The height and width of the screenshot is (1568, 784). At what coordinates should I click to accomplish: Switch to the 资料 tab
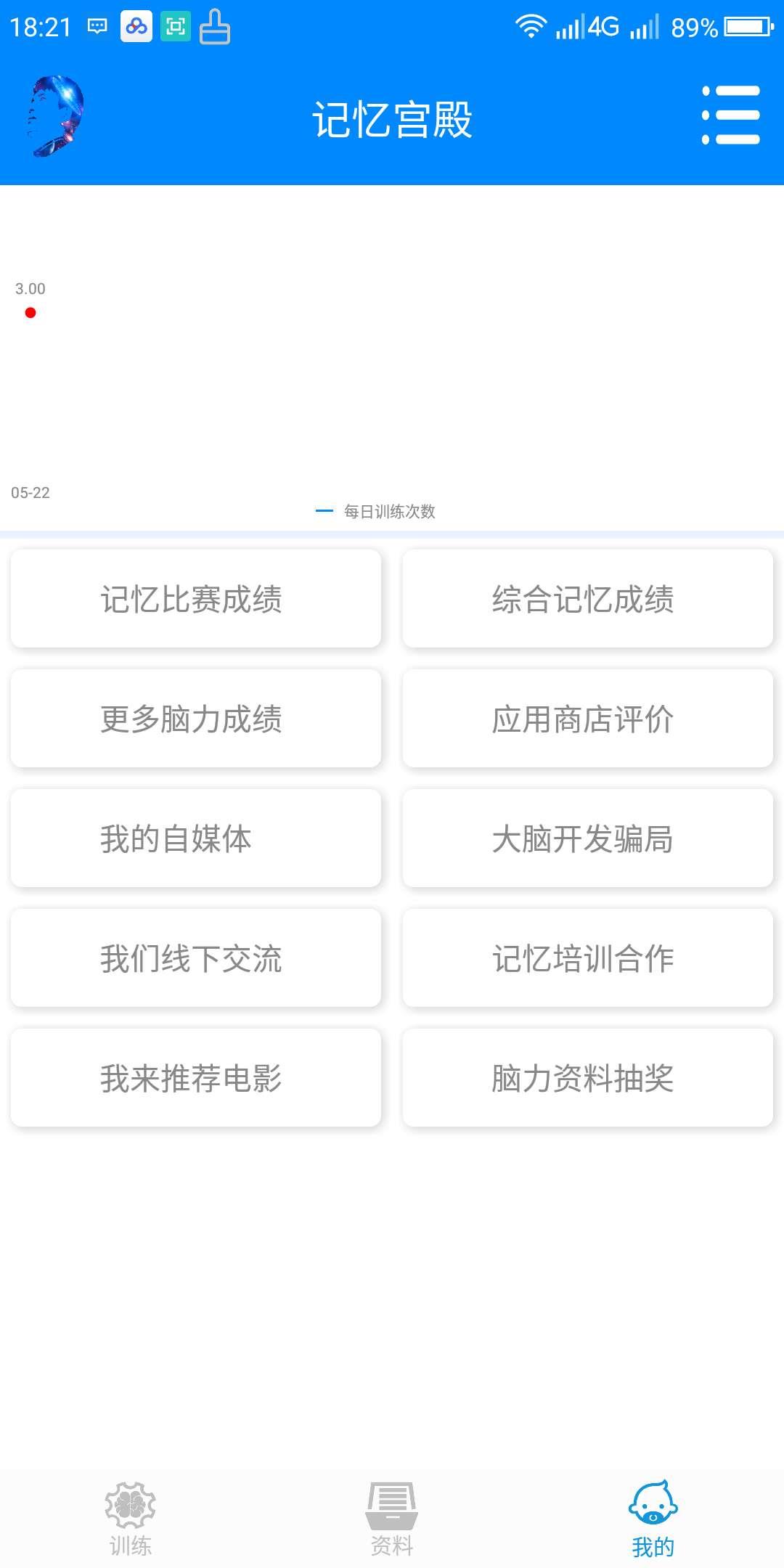[392, 1519]
